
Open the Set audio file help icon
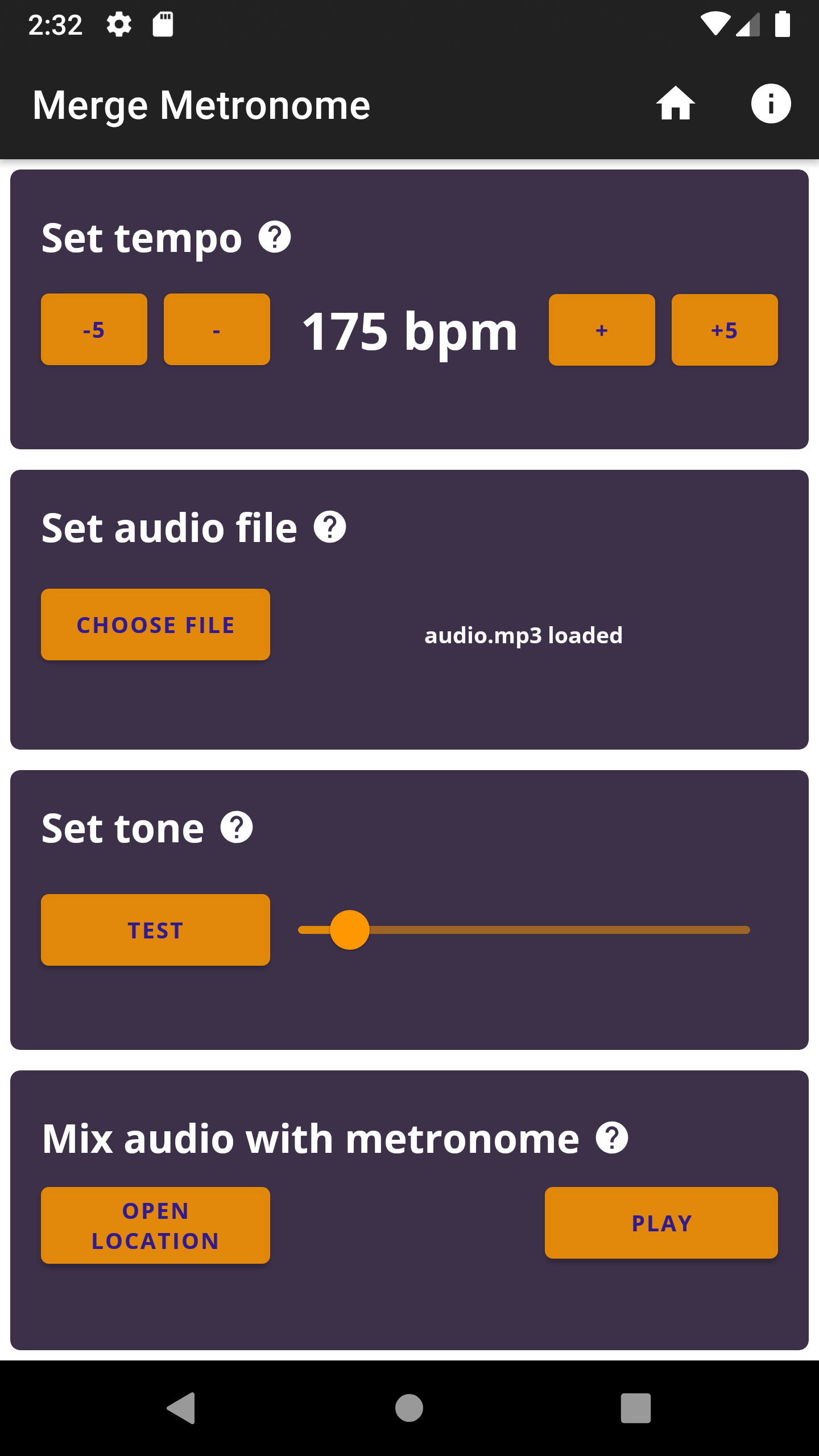click(x=330, y=527)
